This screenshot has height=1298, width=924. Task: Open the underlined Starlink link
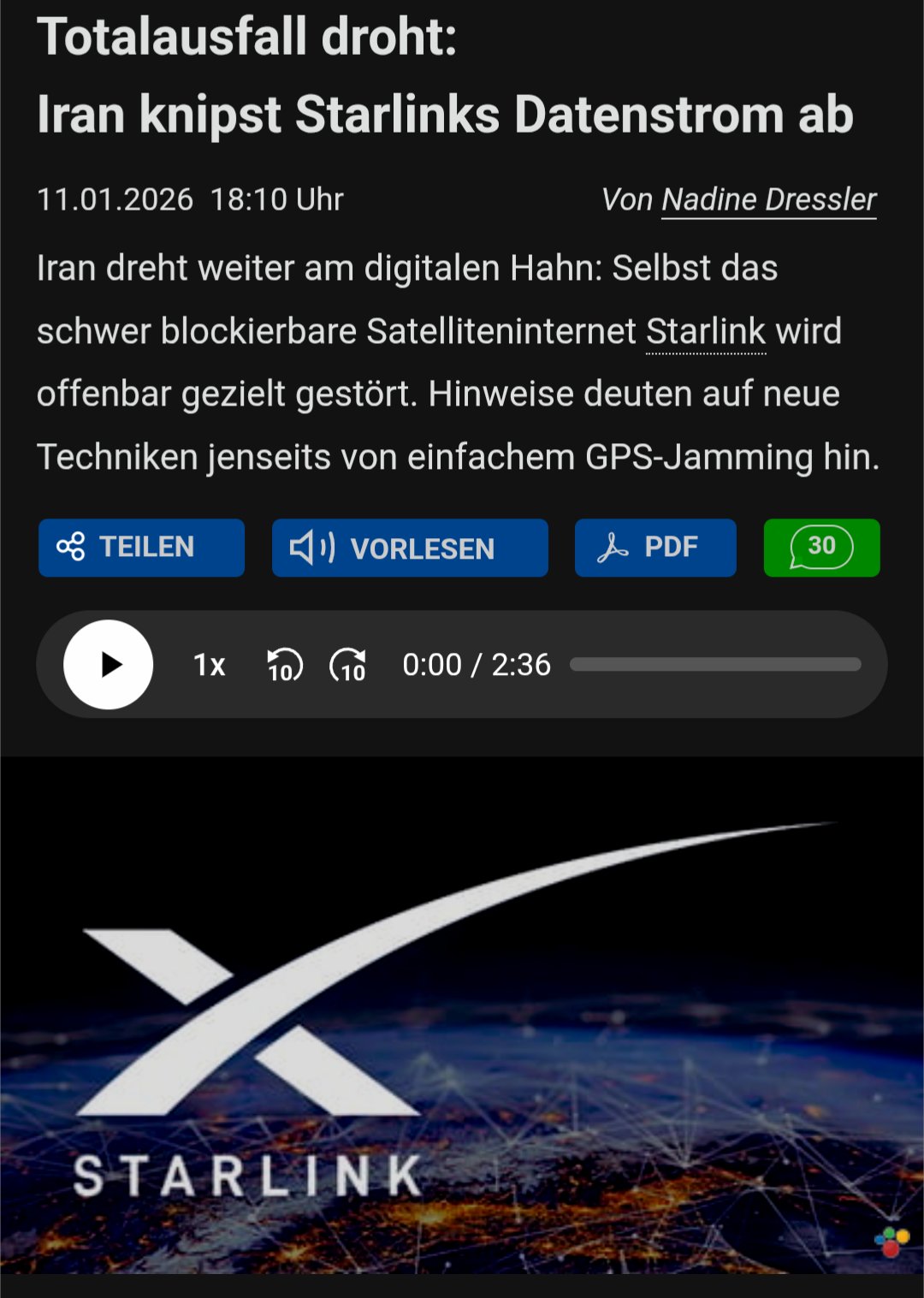(x=705, y=332)
